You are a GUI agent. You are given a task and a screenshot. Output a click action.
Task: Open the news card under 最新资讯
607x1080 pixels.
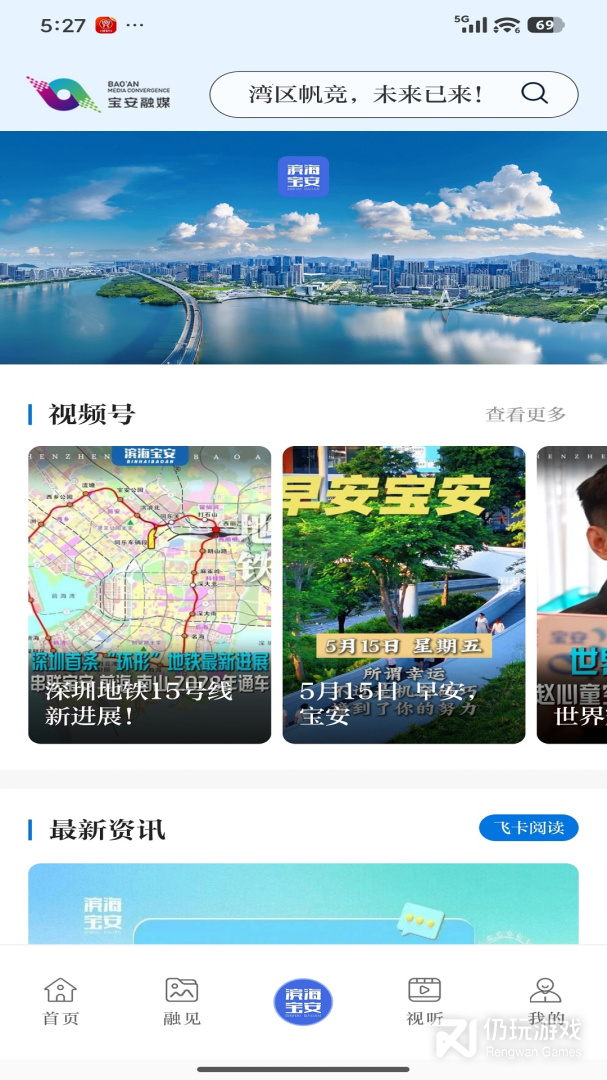click(303, 904)
